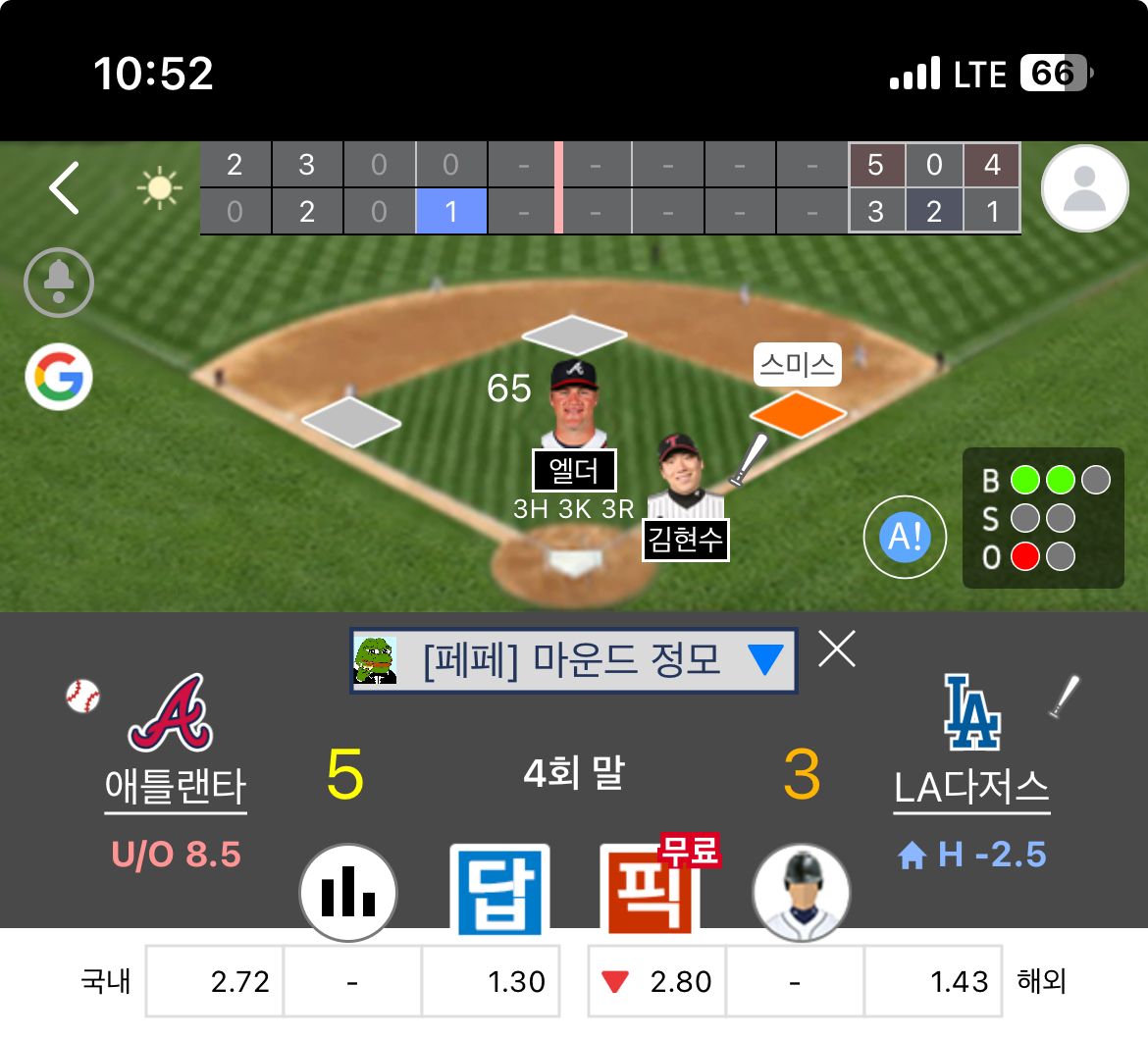Viewport: 1148px width, 1038px height.
Task: Select overseas odds 2.80
Action: pyautogui.click(x=656, y=981)
